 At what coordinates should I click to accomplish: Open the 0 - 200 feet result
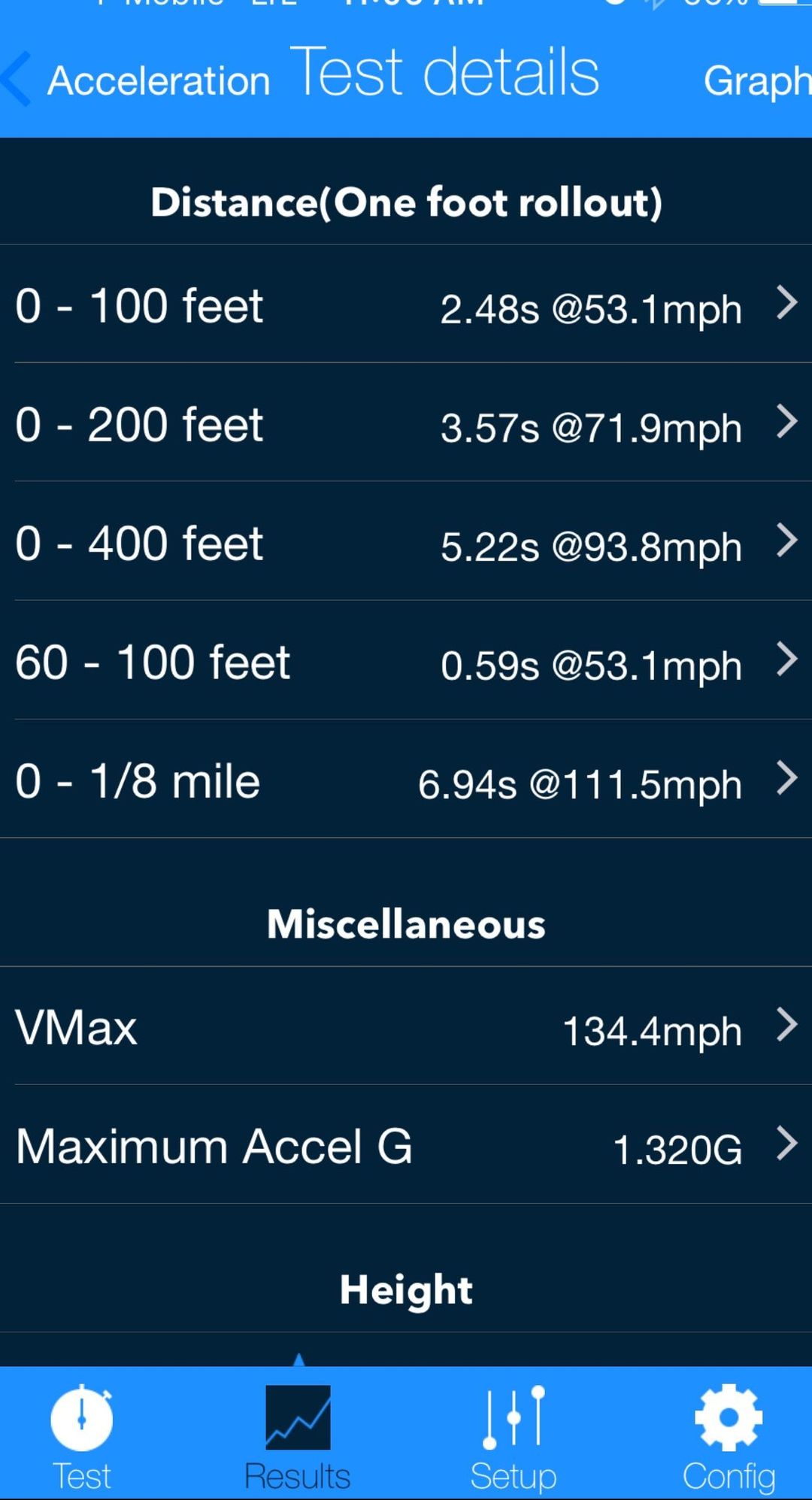pyautogui.click(x=406, y=423)
